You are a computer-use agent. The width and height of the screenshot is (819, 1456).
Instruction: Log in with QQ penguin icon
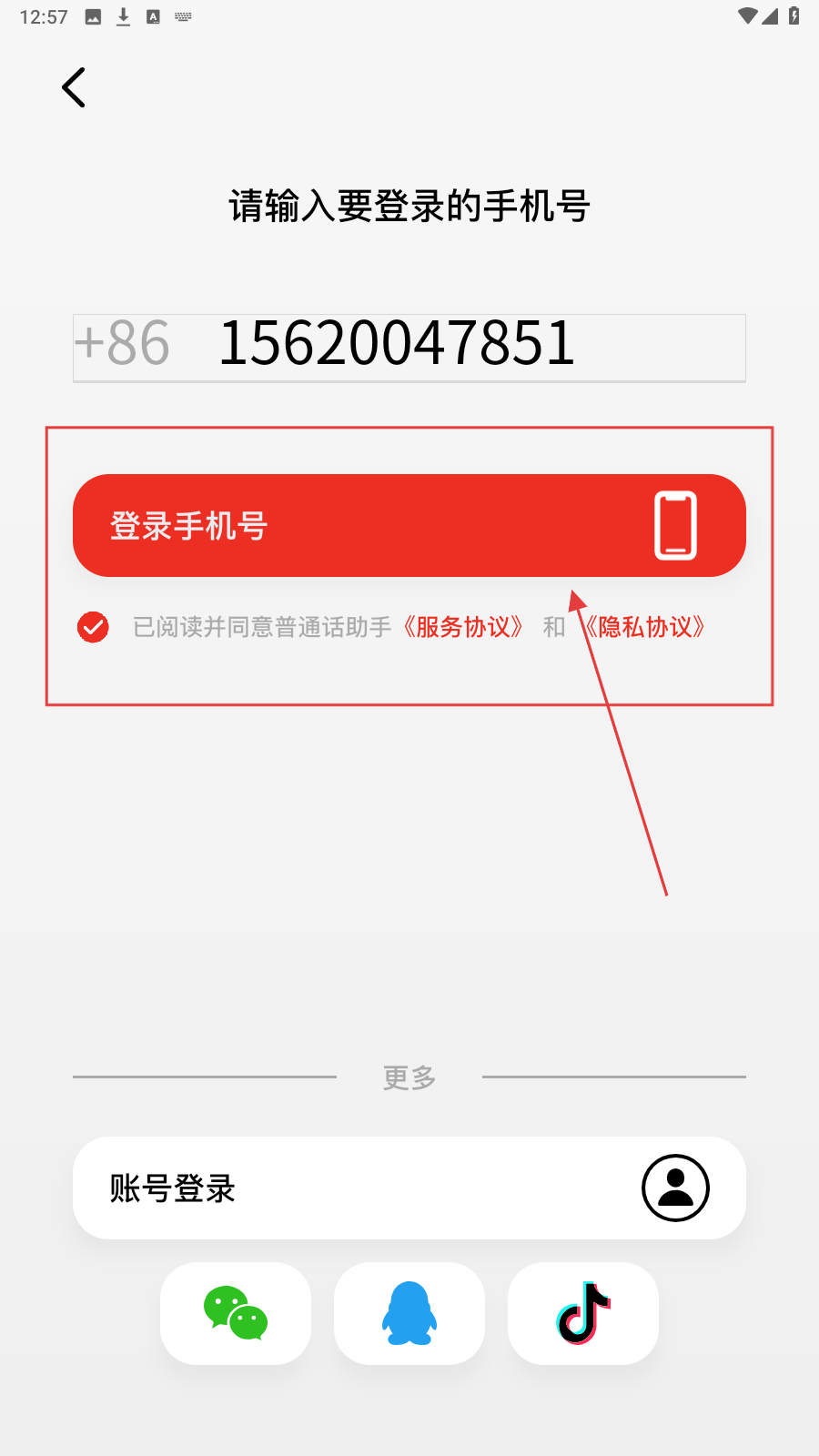point(409,1313)
